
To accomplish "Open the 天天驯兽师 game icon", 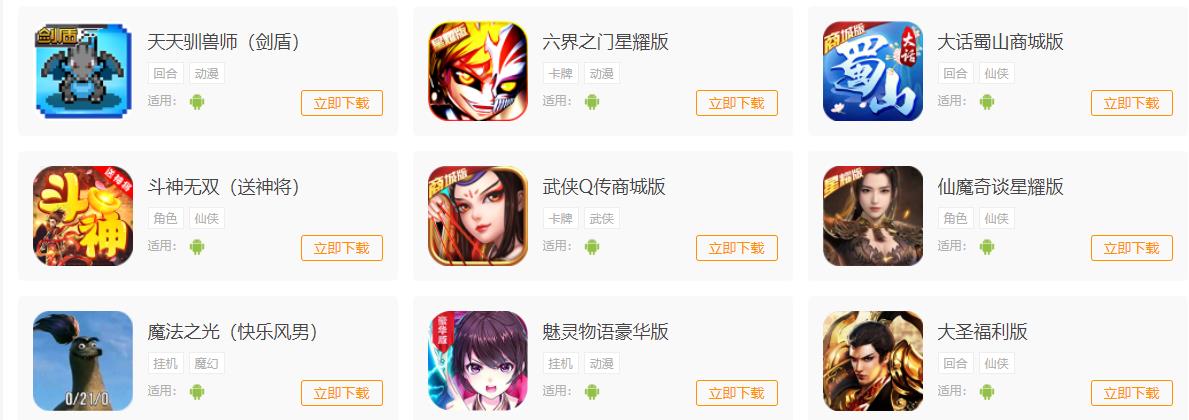I will click(x=83, y=71).
